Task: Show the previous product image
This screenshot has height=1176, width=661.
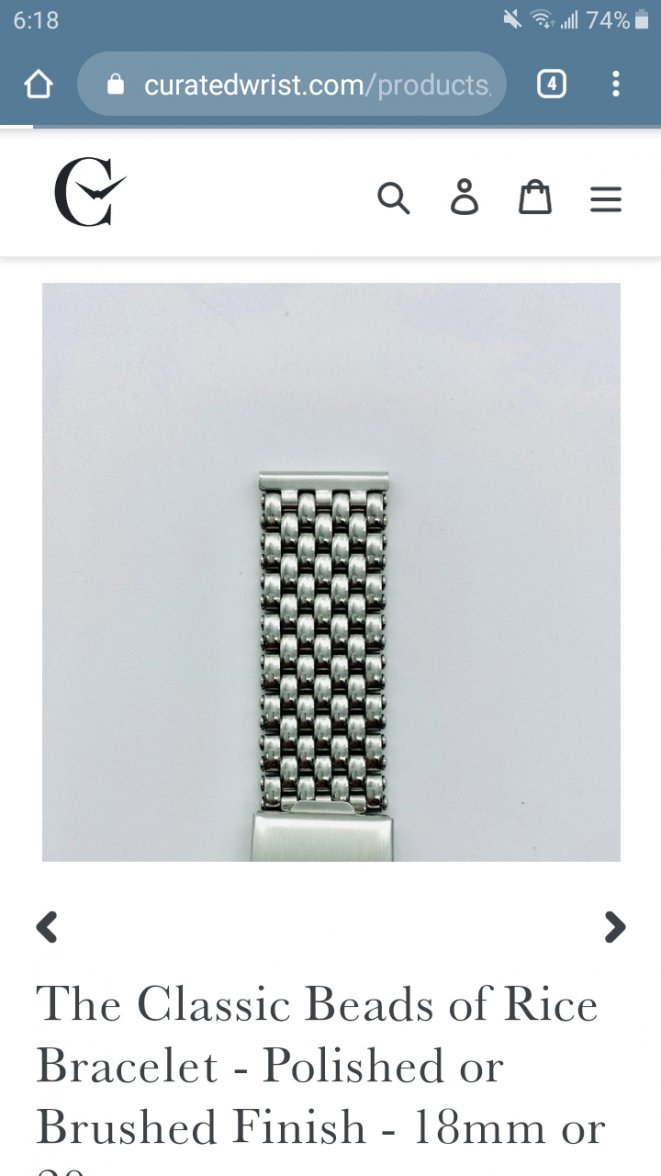Action: (47, 927)
